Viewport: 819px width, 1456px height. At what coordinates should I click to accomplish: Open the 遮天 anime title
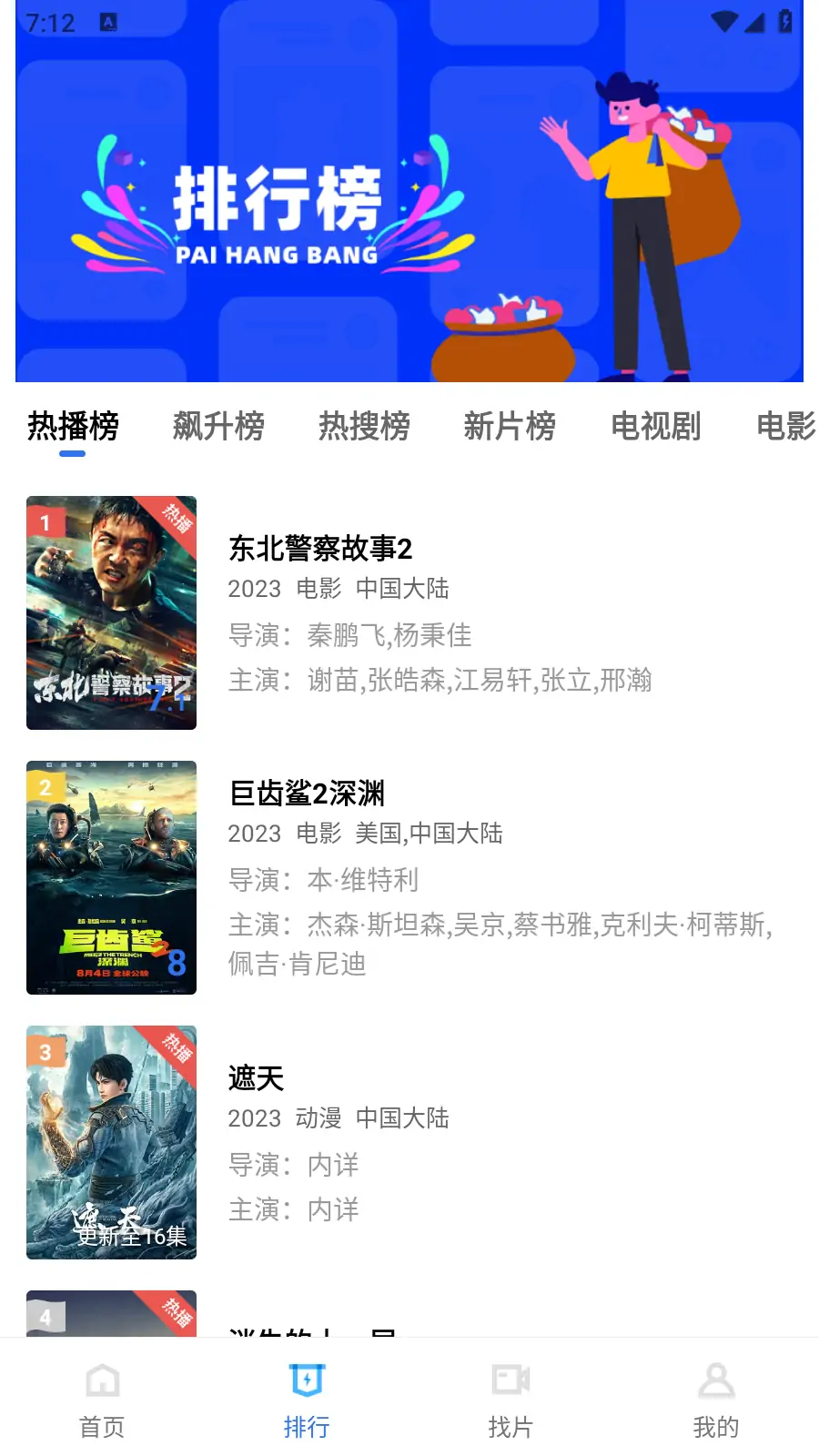click(x=256, y=1077)
